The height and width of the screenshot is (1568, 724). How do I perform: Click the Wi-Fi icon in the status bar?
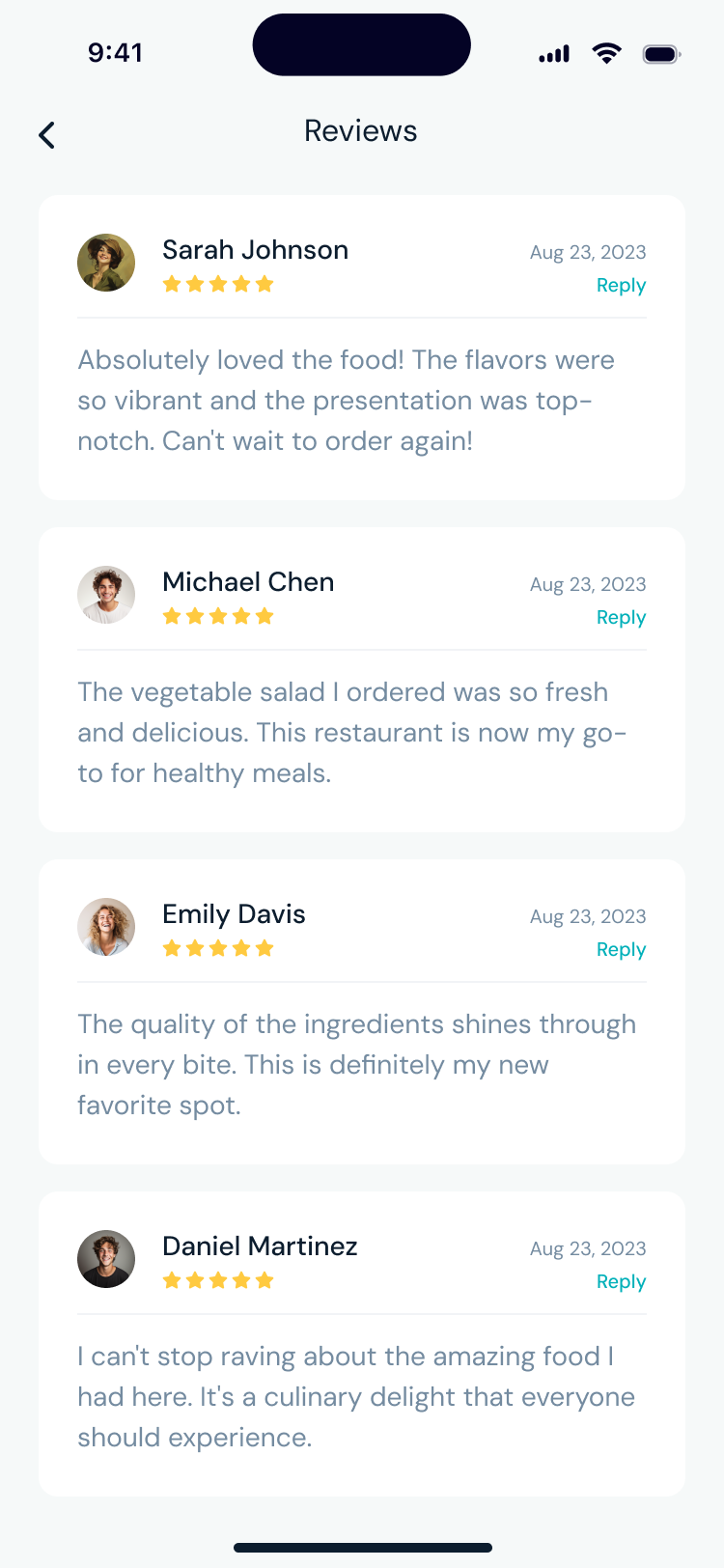pyautogui.click(x=606, y=53)
